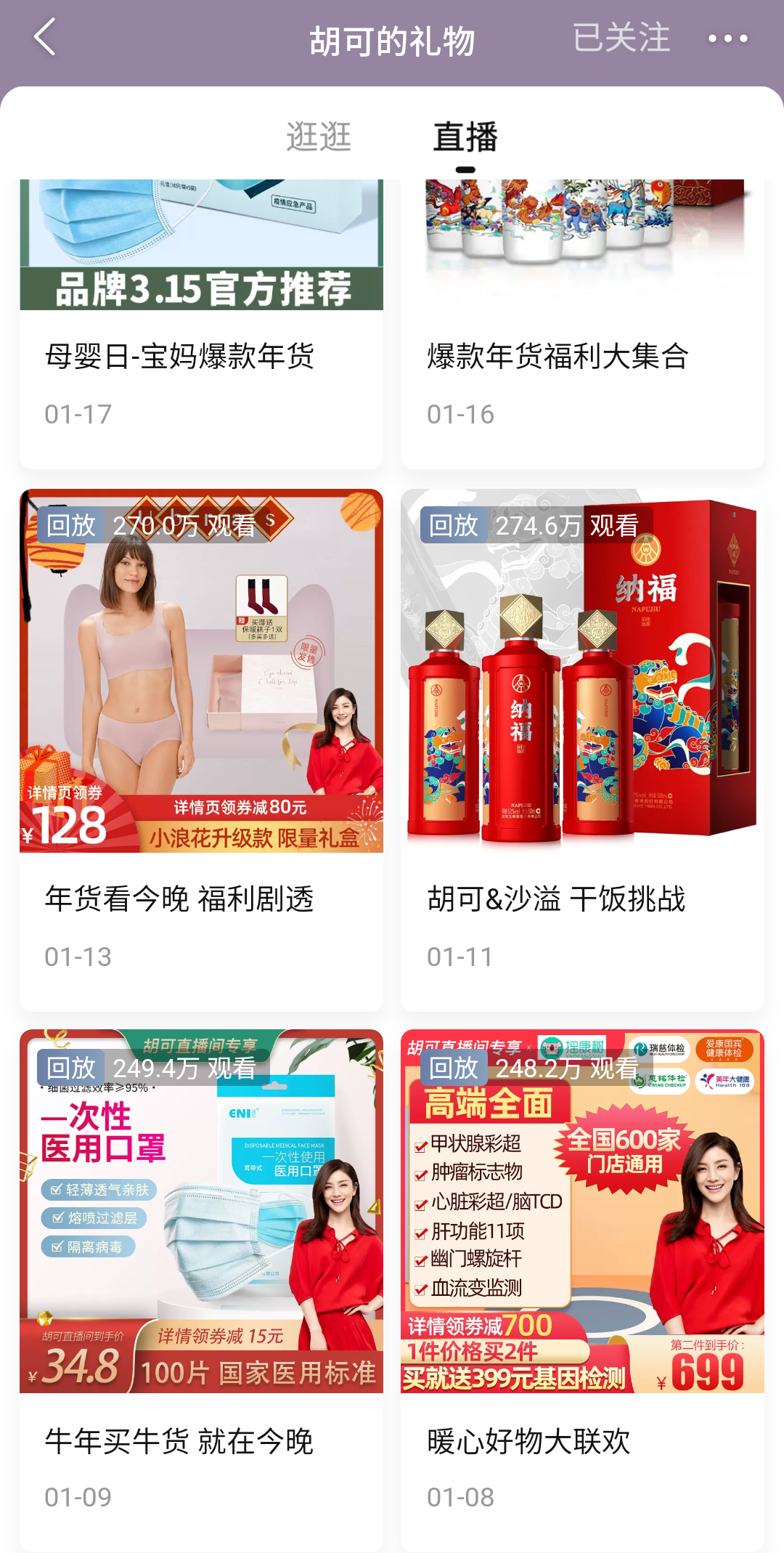Open the three-dot overflow menu
Viewport: 784px width, 1553px height.
727,38
